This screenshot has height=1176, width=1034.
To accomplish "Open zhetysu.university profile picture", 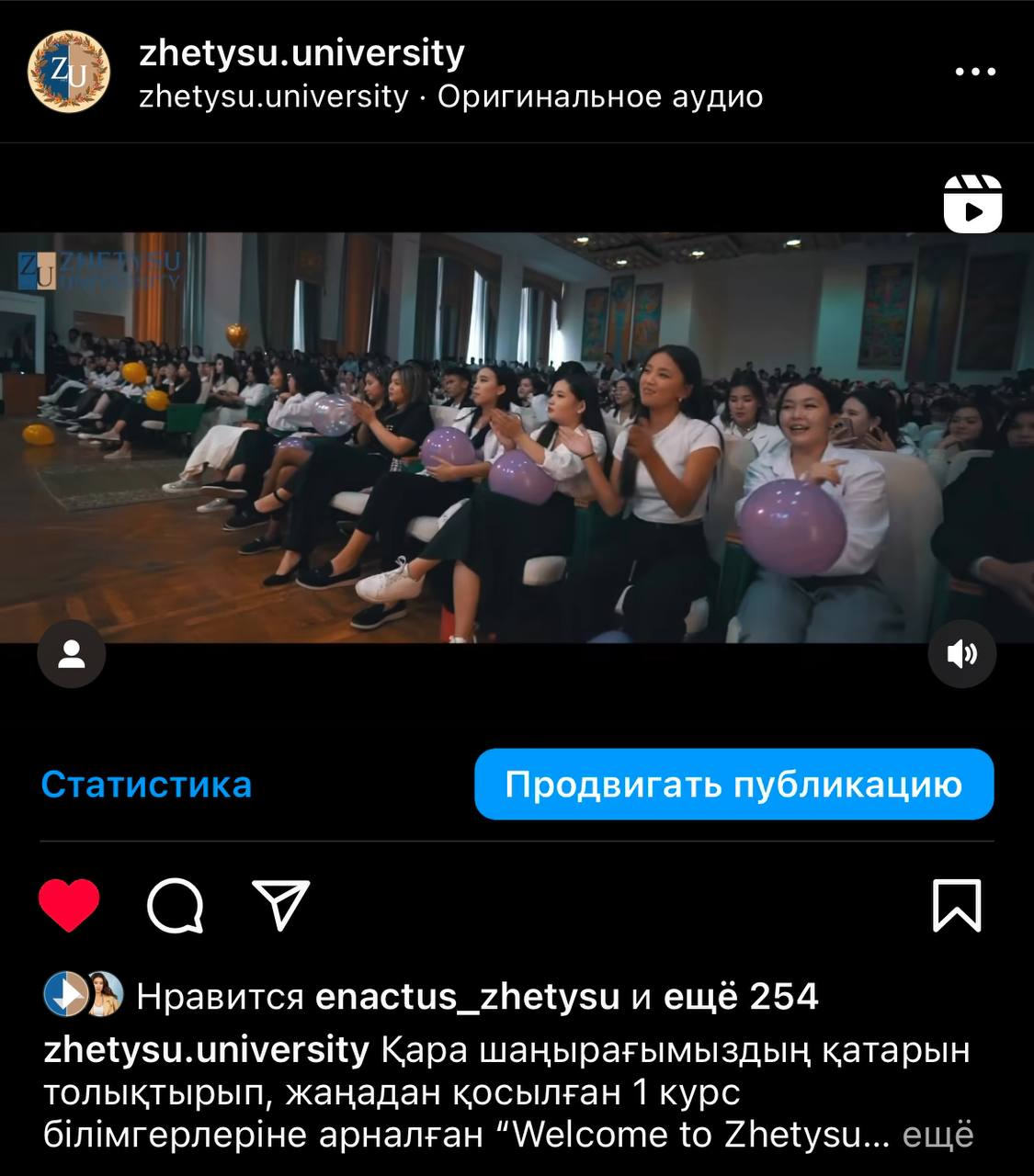I will (69, 72).
